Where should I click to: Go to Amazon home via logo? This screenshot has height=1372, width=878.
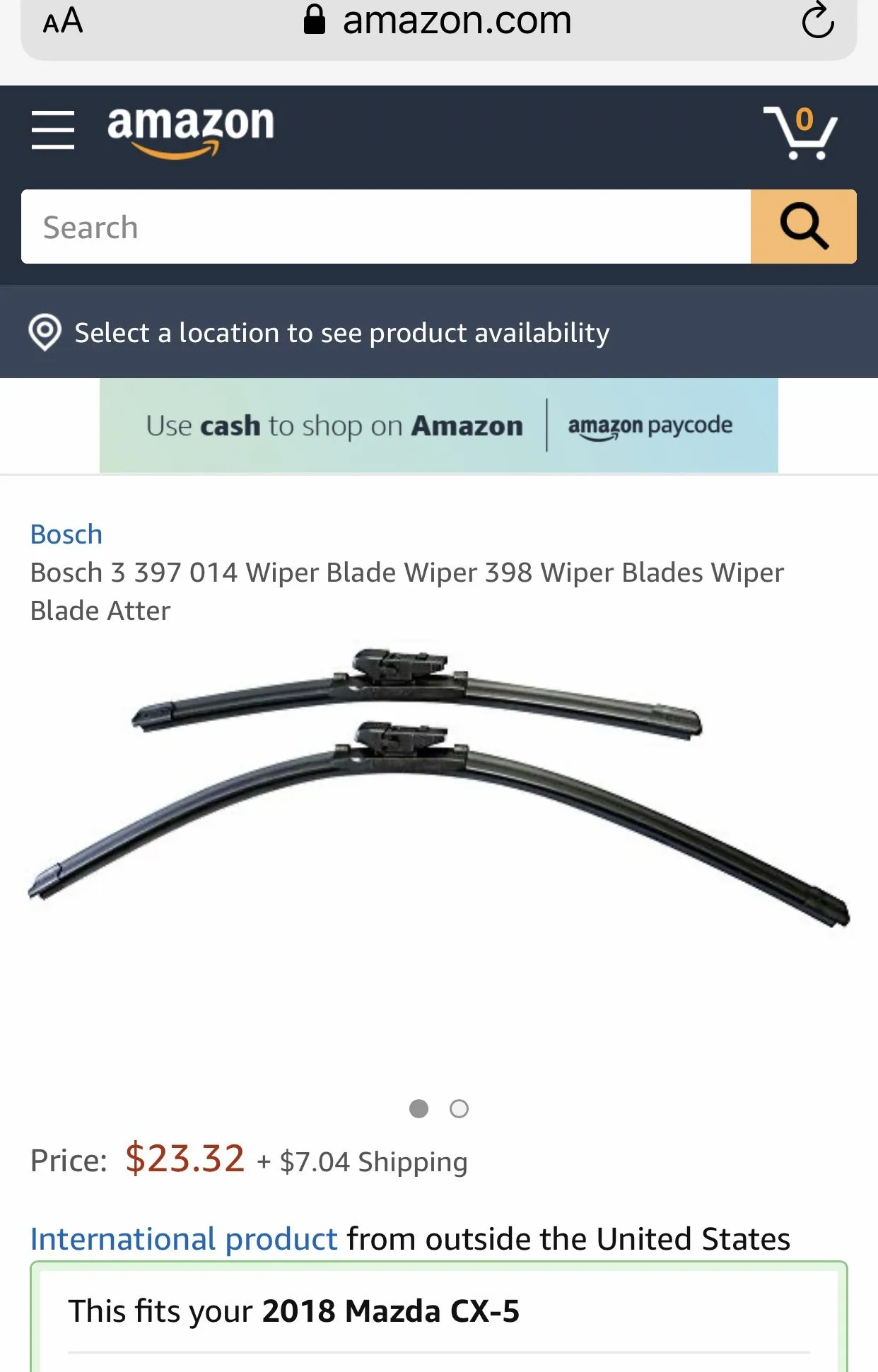(190, 130)
